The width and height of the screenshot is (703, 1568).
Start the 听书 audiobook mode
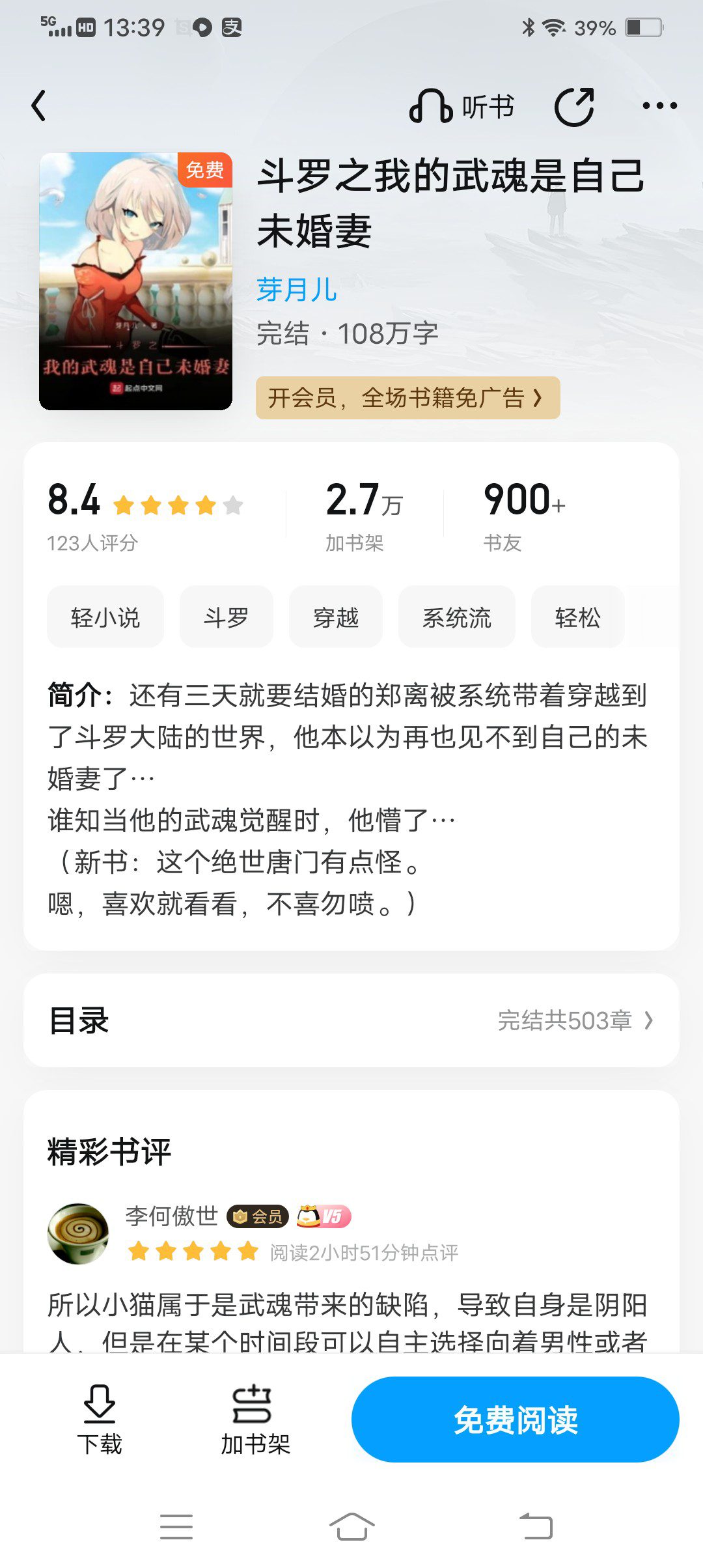pyautogui.click(x=462, y=106)
